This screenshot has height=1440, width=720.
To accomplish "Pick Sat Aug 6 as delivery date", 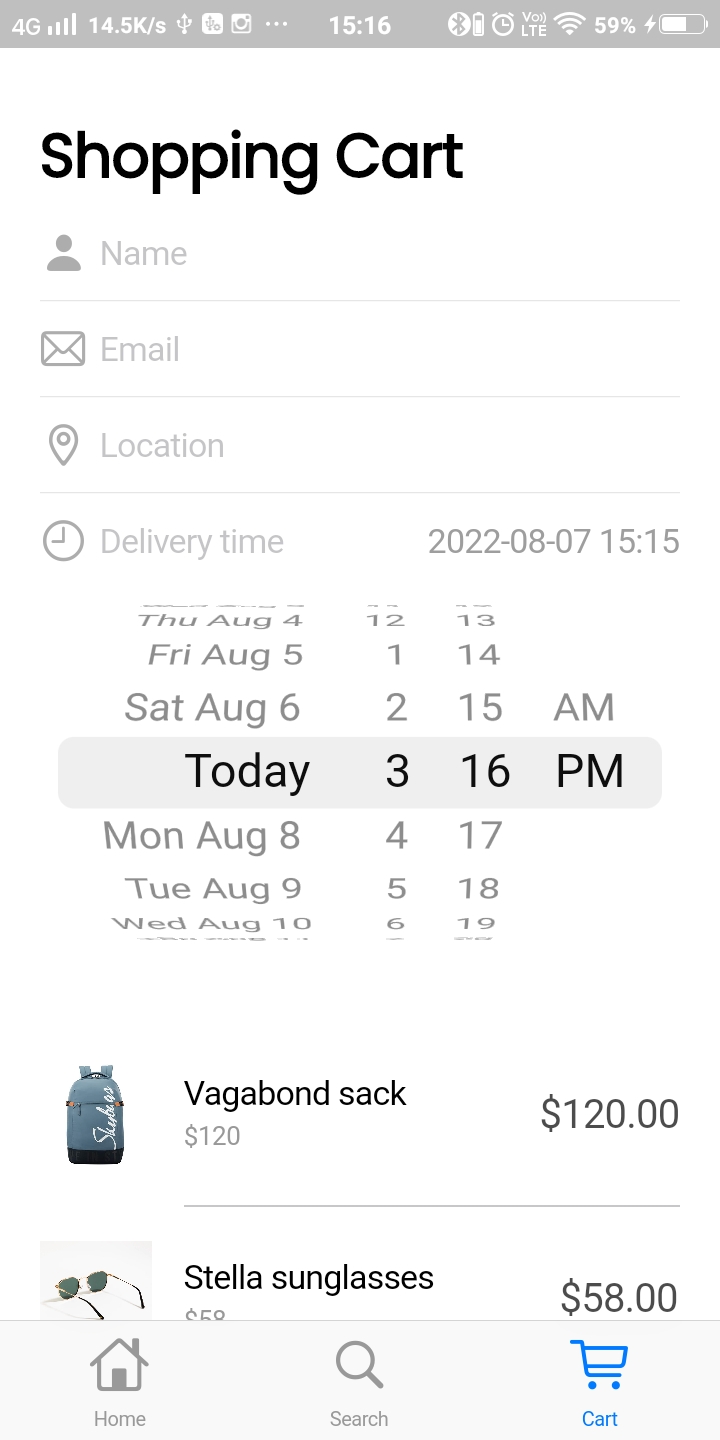I will click(x=212, y=707).
